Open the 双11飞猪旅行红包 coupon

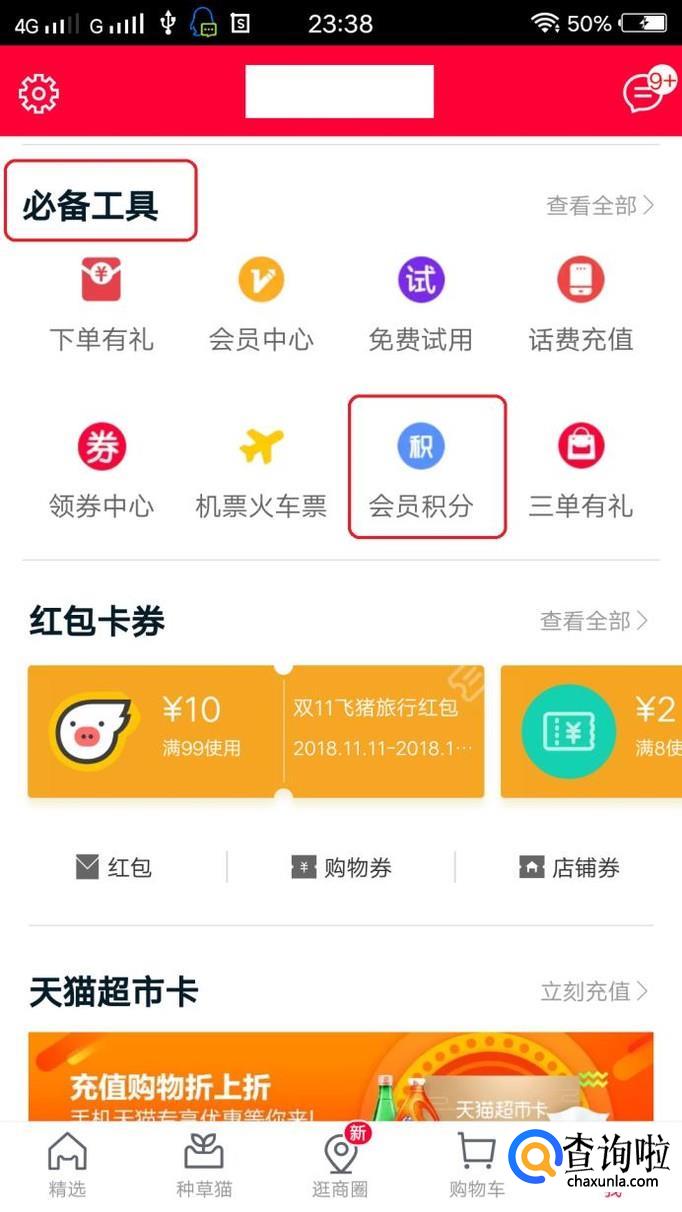[256, 731]
